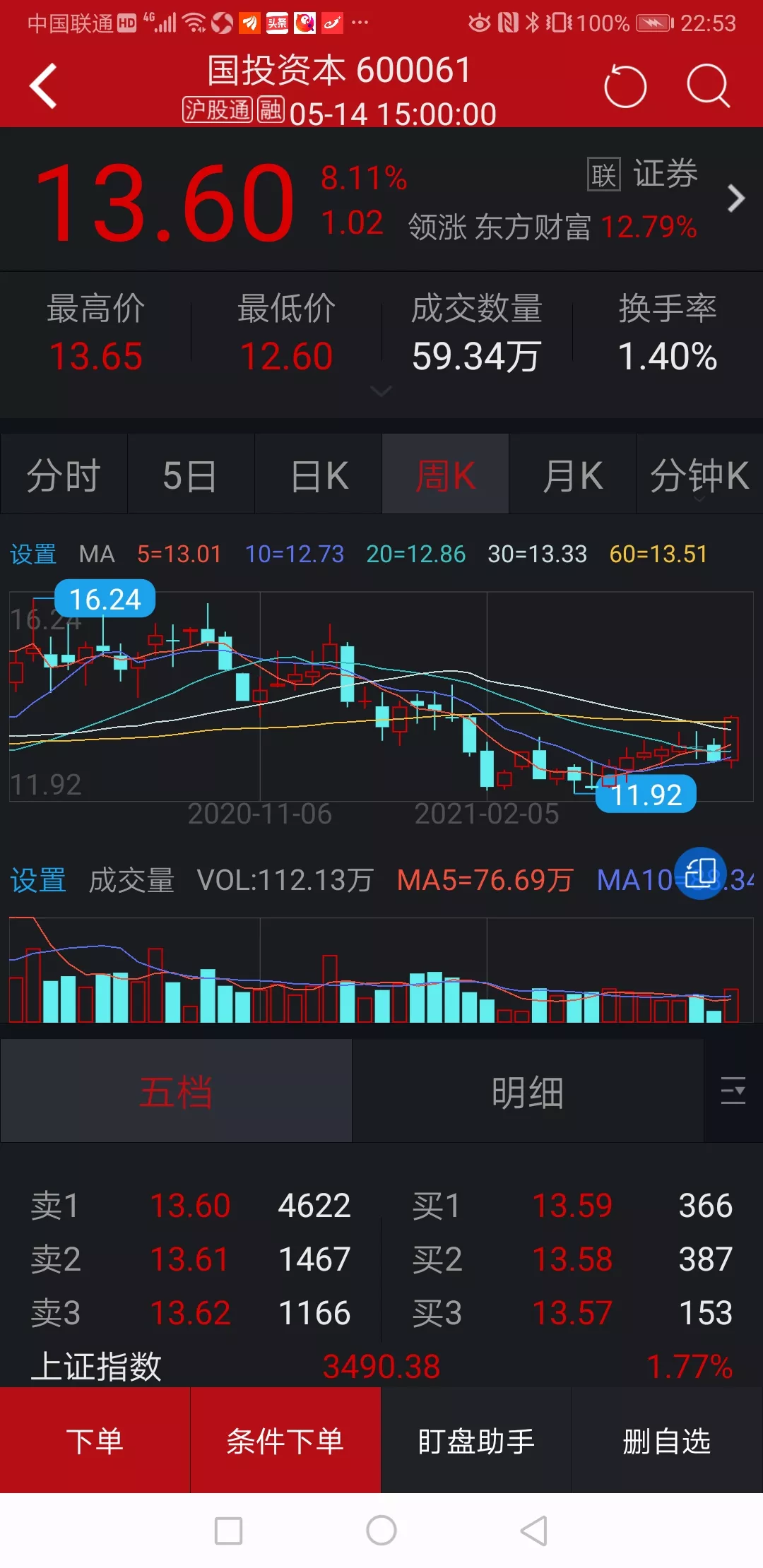Viewport: 763px width, 1568px height.
Task: Switch to the 日K chart tab
Action: [319, 475]
